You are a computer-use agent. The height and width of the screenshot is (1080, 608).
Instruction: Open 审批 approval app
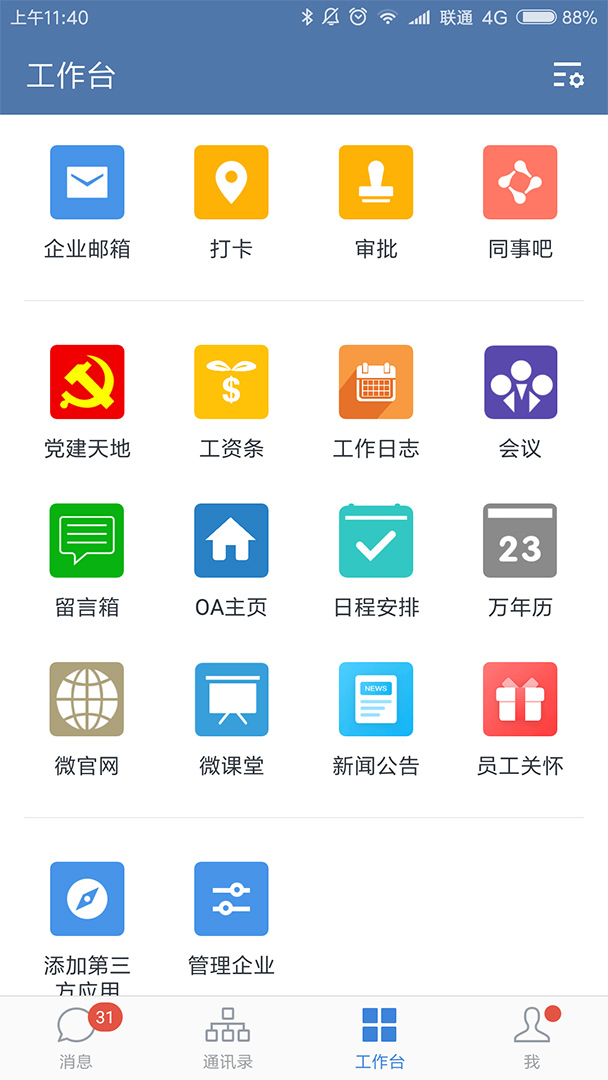376,182
